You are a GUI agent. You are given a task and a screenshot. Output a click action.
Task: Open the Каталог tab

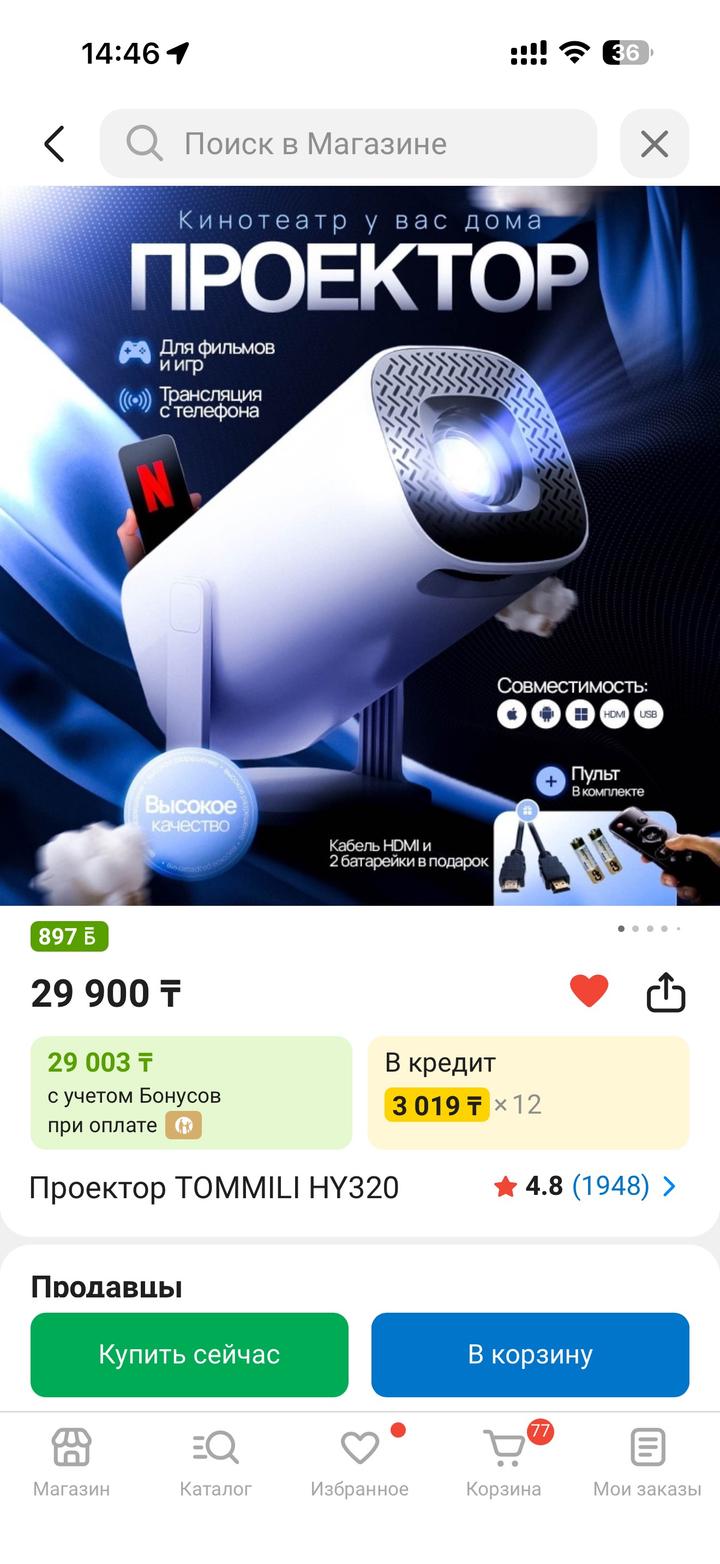click(x=215, y=1461)
